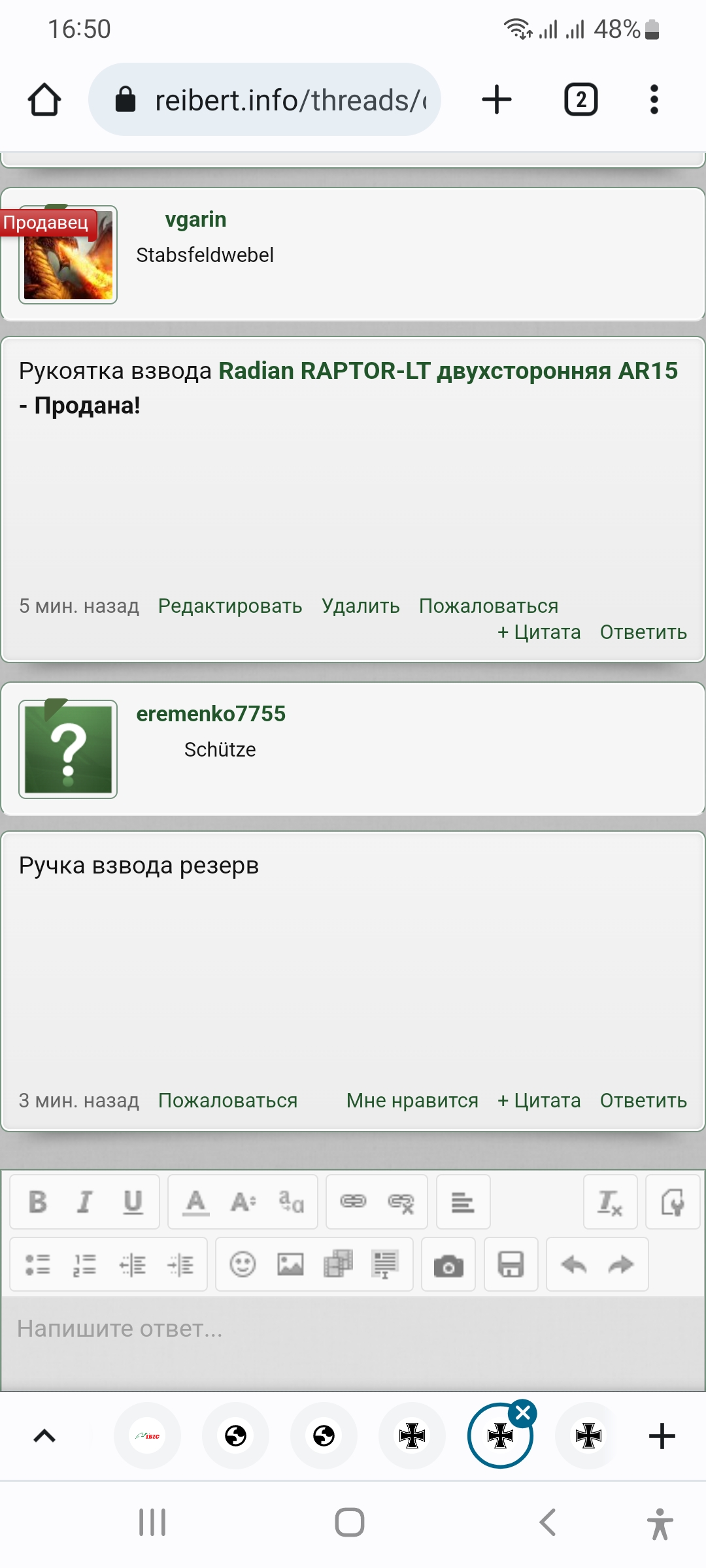Go back using the system navigation bar
706x1568 pixels.
(x=548, y=1522)
